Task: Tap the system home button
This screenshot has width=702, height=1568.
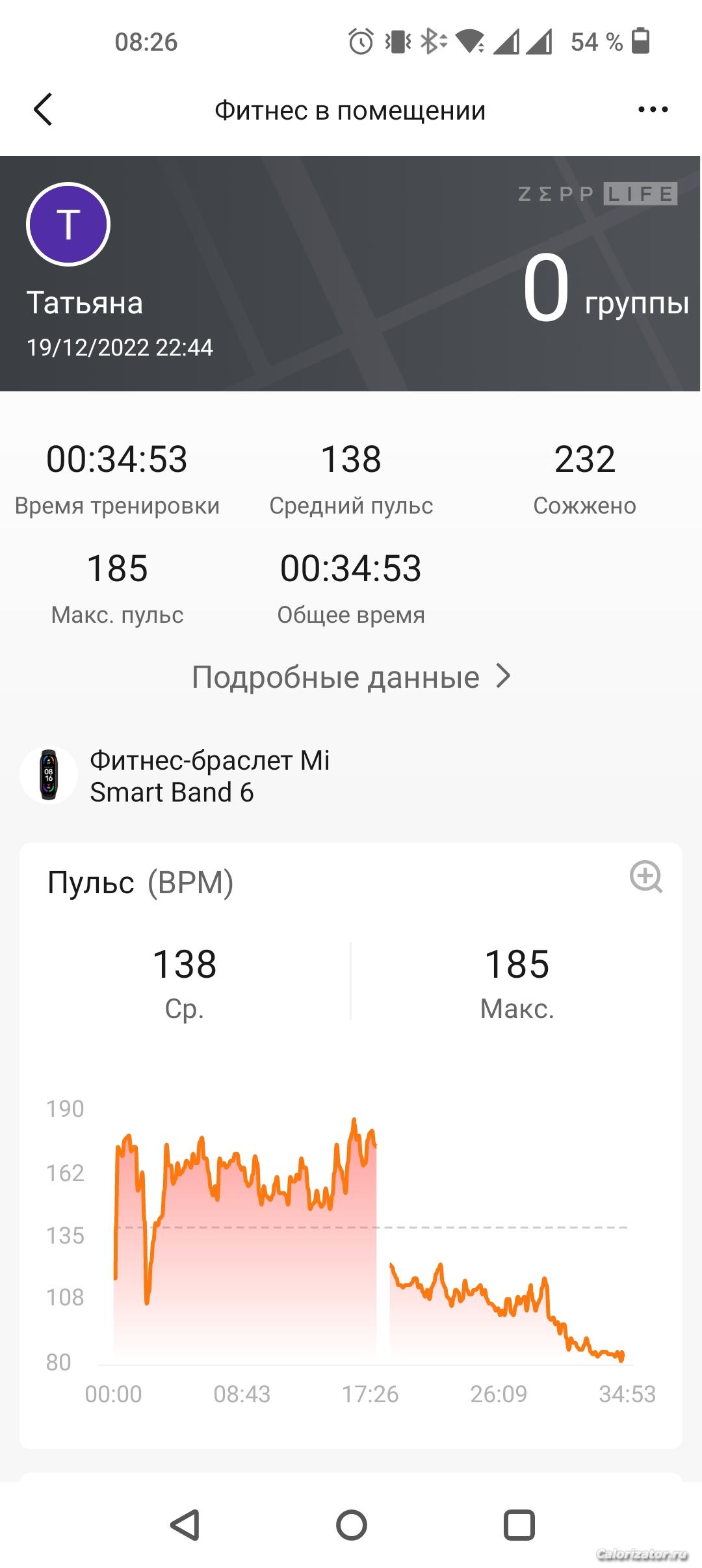Action: pos(351,1525)
